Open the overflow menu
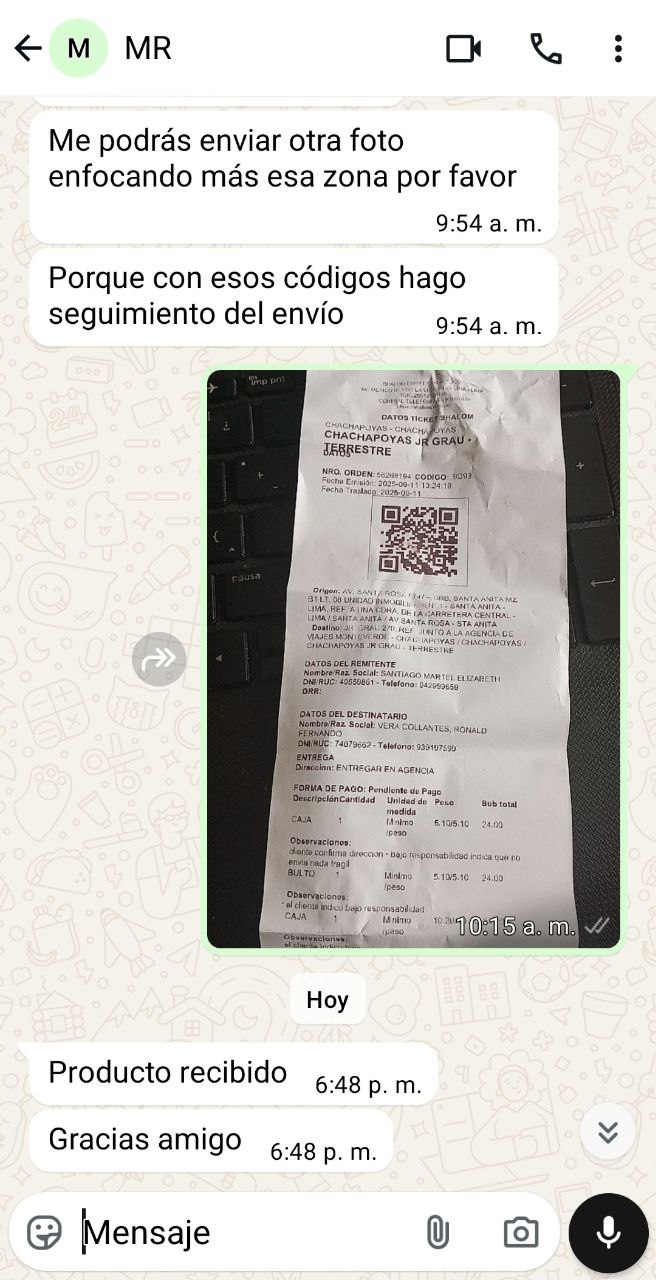The height and width of the screenshot is (1280, 656). (618, 48)
